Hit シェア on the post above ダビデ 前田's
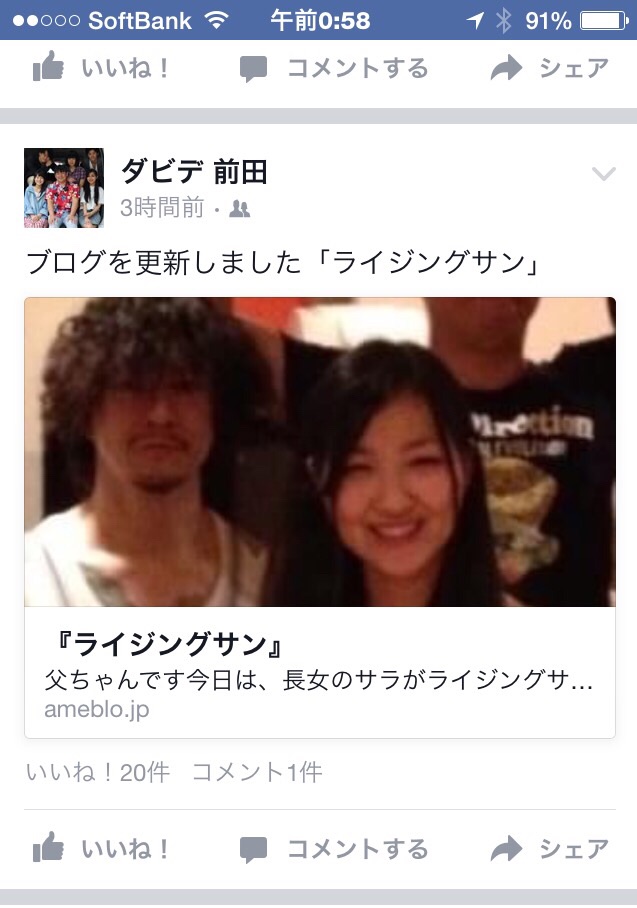 tap(549, 68)
